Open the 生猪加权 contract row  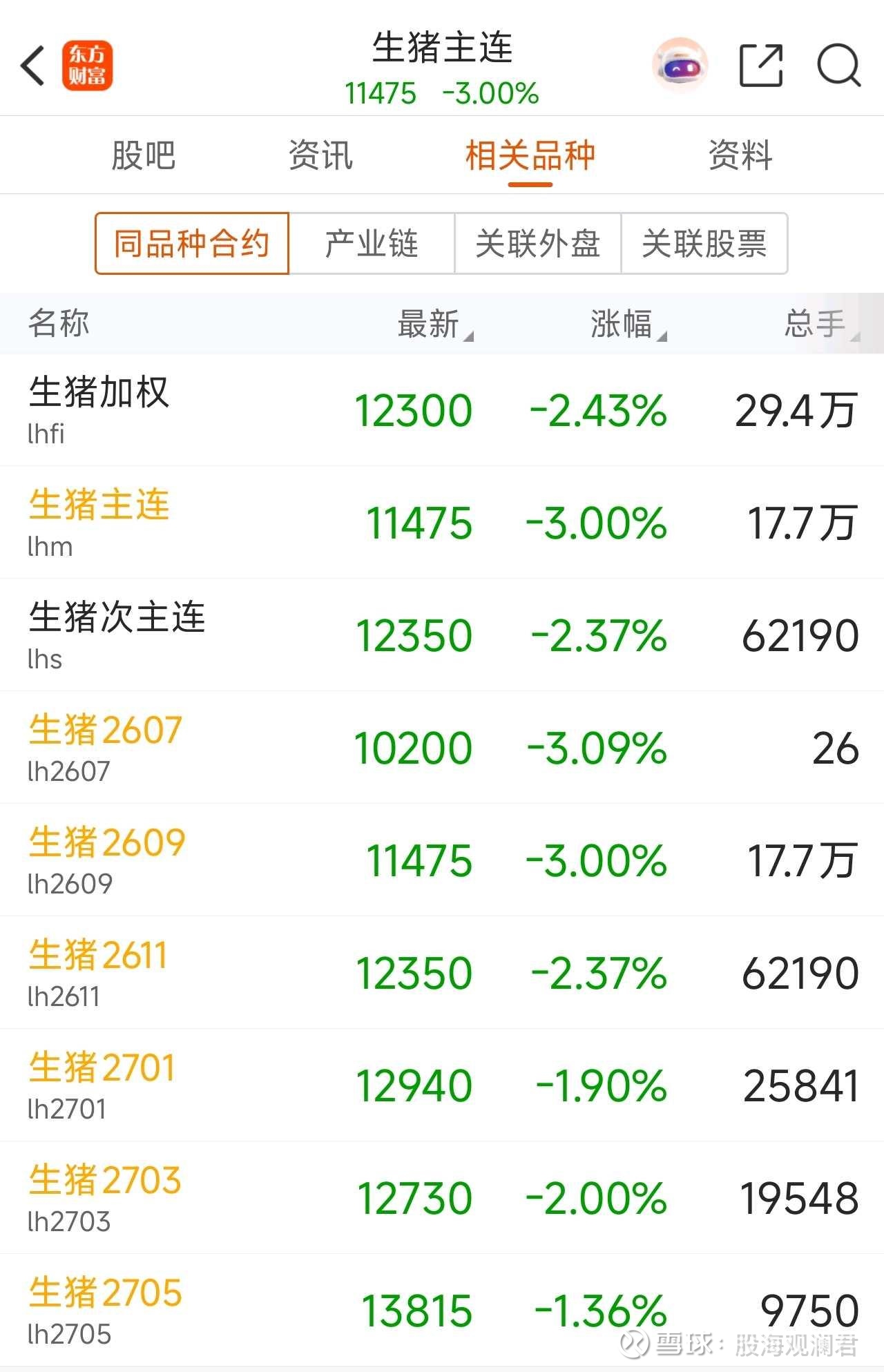pos(442,410)
